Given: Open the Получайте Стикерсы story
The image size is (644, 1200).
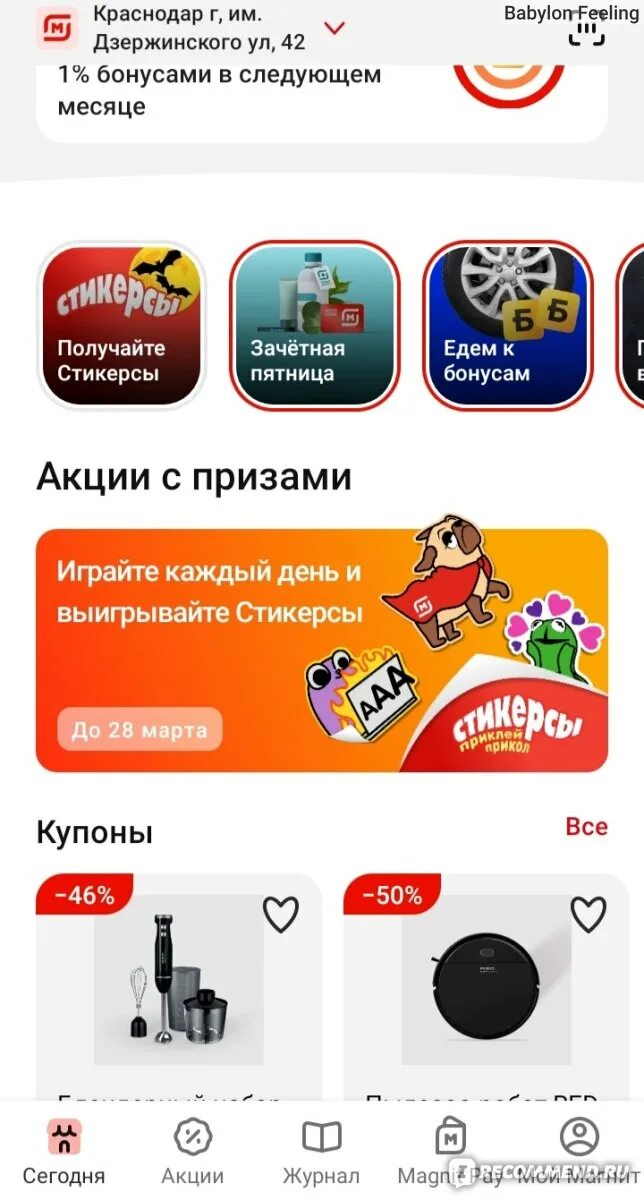Looking at the screenshot, I should pos(121,326).
